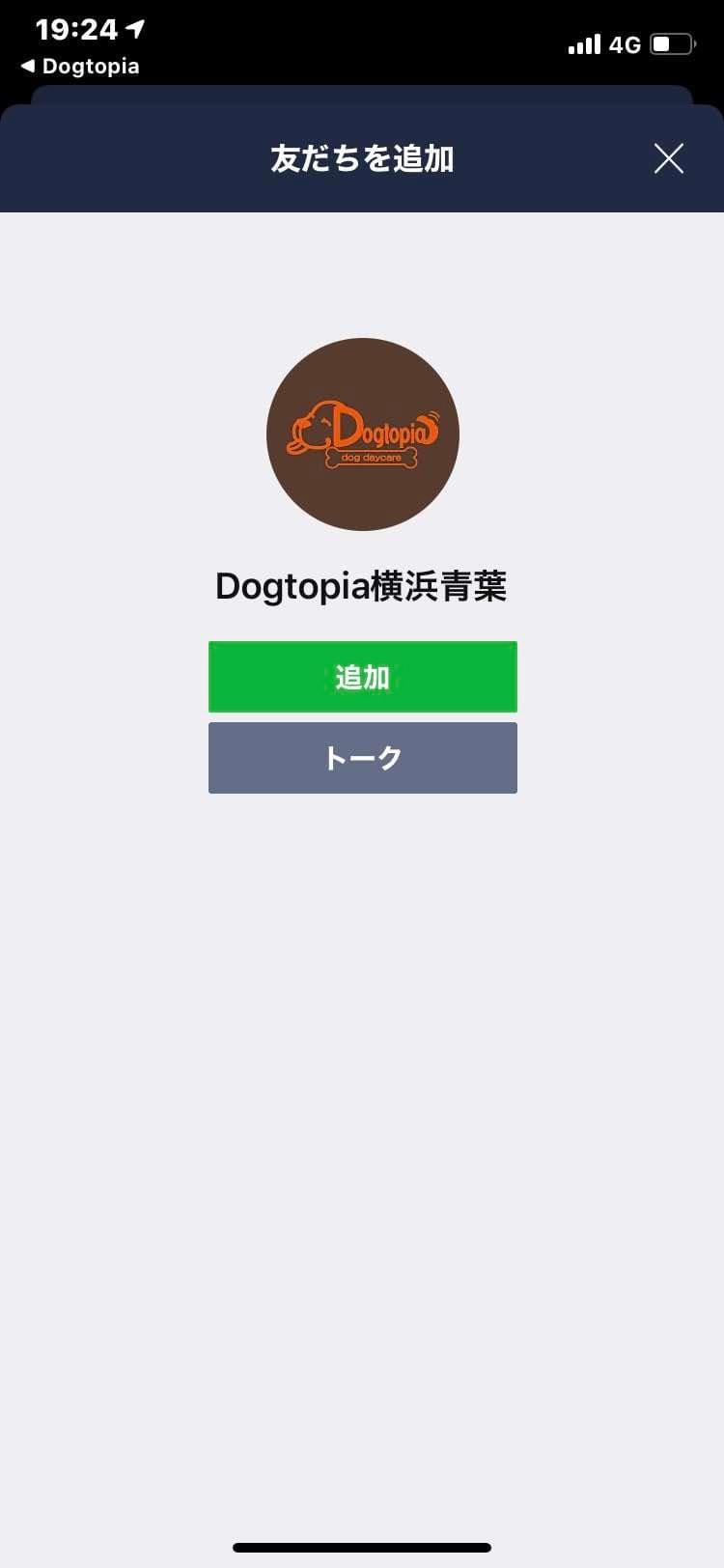Tap the green 追加 button

point(363,677)
